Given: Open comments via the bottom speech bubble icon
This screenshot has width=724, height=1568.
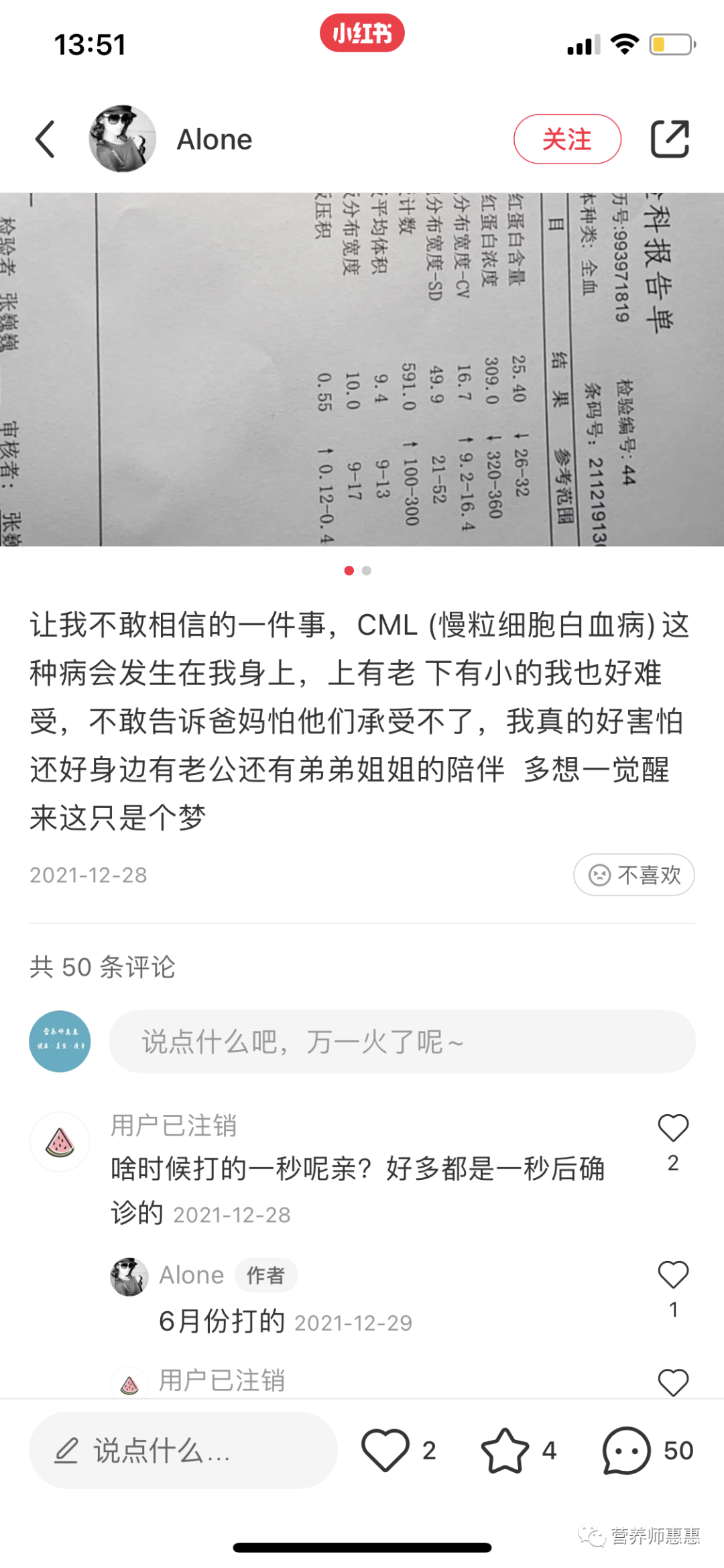Looking at the screenshot, I should [x=626, y=1451].
